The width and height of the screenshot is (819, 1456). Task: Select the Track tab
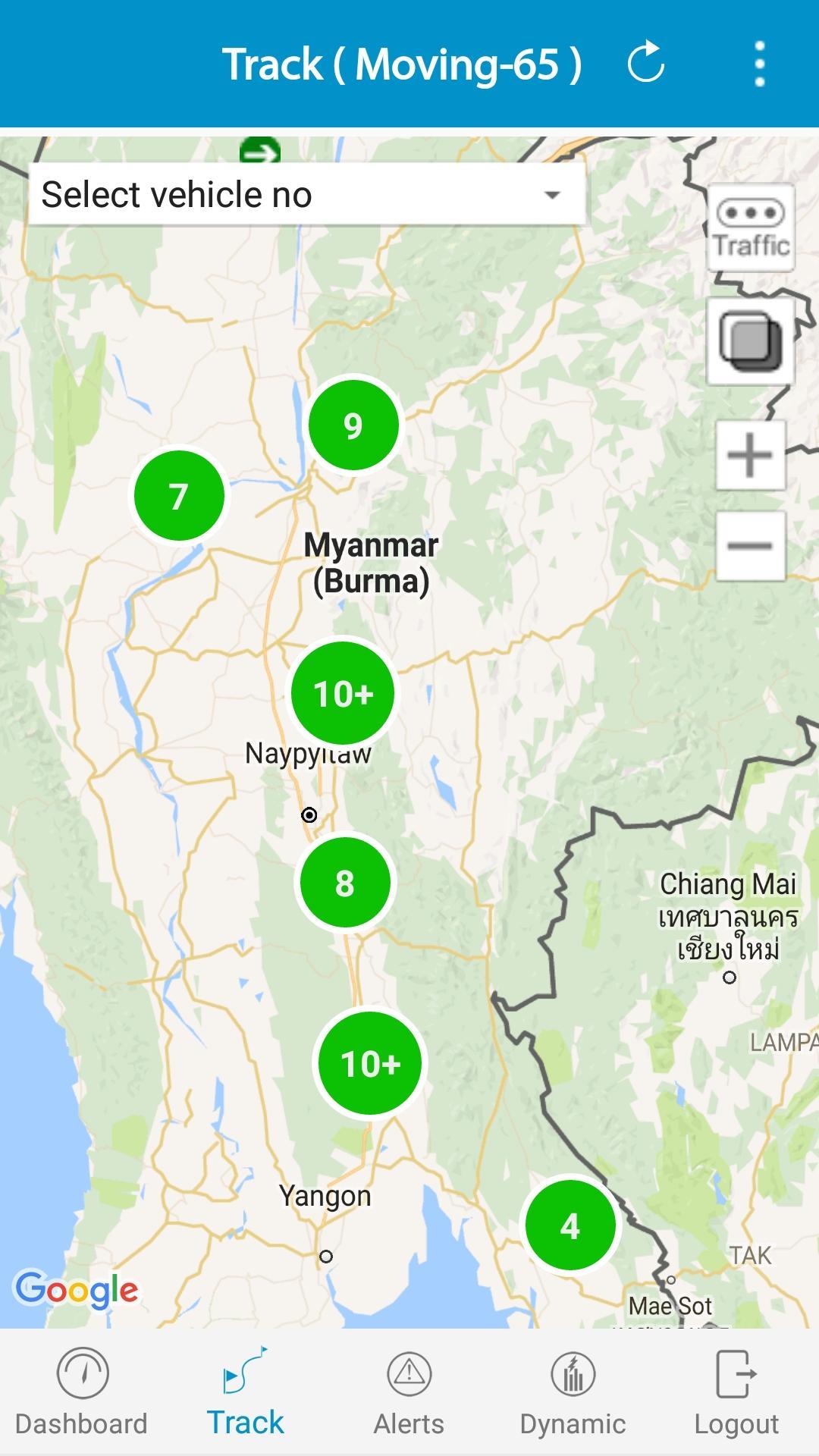pyautogui.click(x=246, y=1393)
